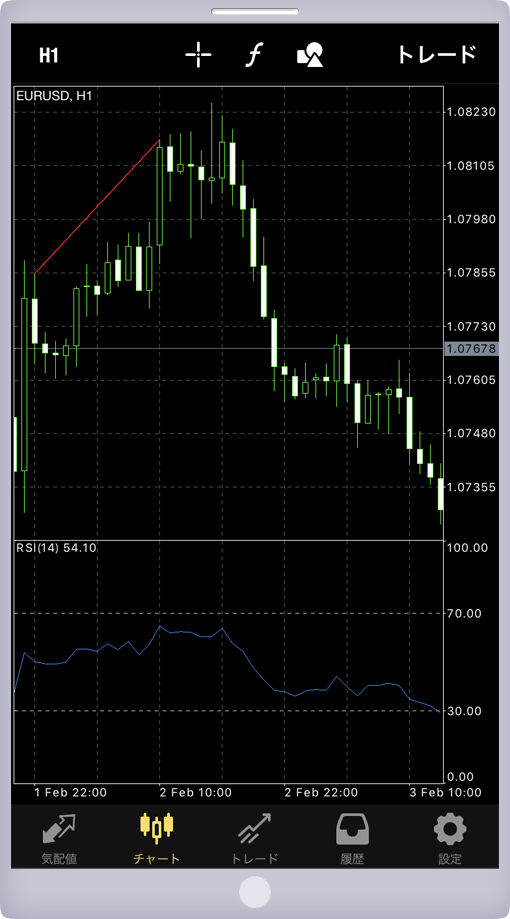510x919 pixels.
Task: Open the 履歴 history tab
Action: point(352,839)
